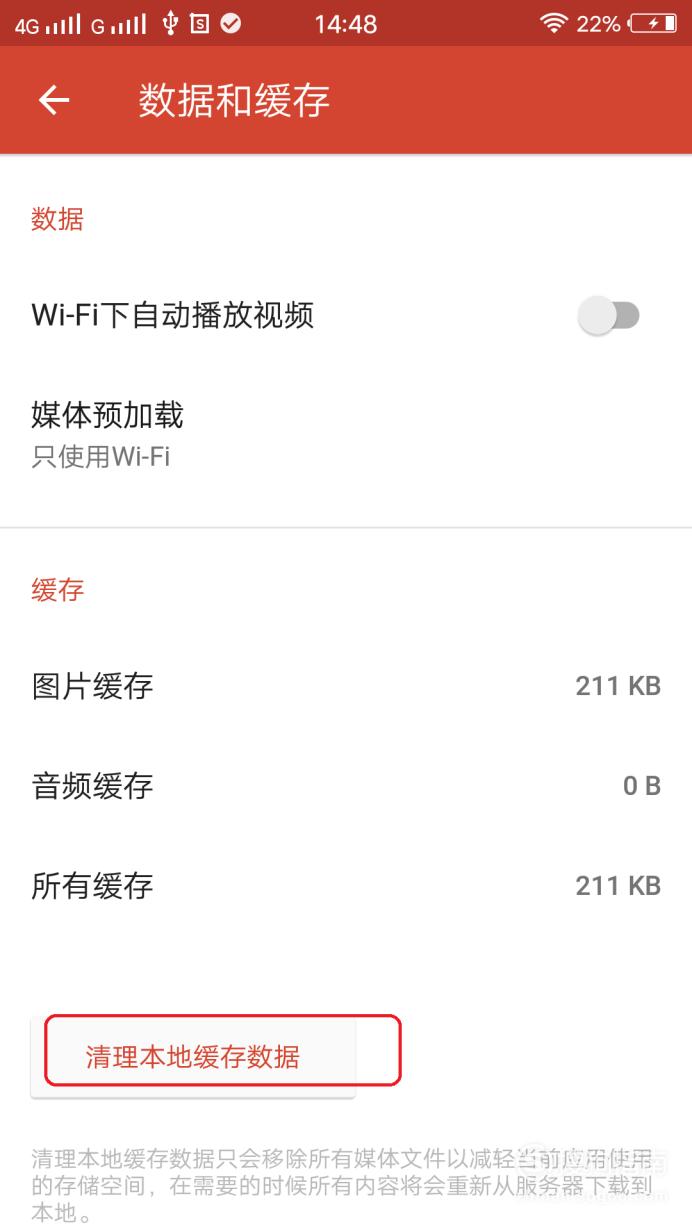Tap the 清理本地缓存数据 button

pos(193,1057)
